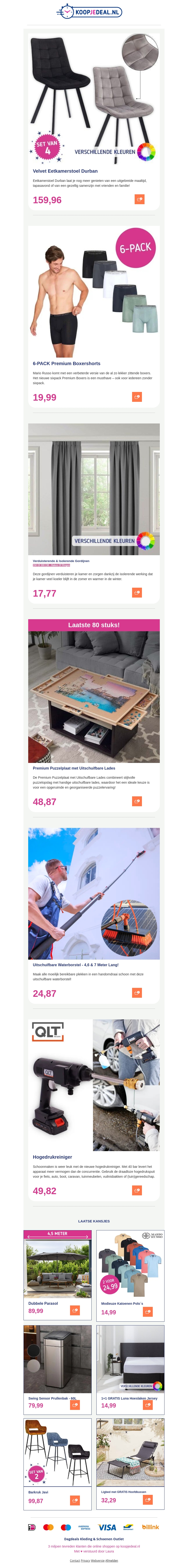The image size is (188, 1568).
Task: Add Velvet Eetkamerstoel Durban to cart
Action: coord(139,199)
